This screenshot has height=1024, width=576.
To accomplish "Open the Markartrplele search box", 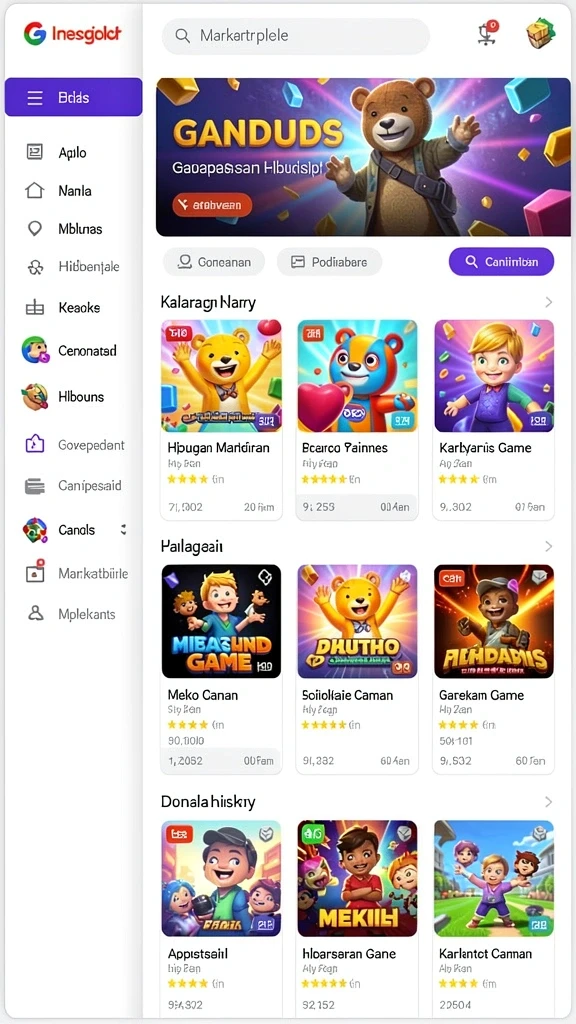I will coord(295,36).
